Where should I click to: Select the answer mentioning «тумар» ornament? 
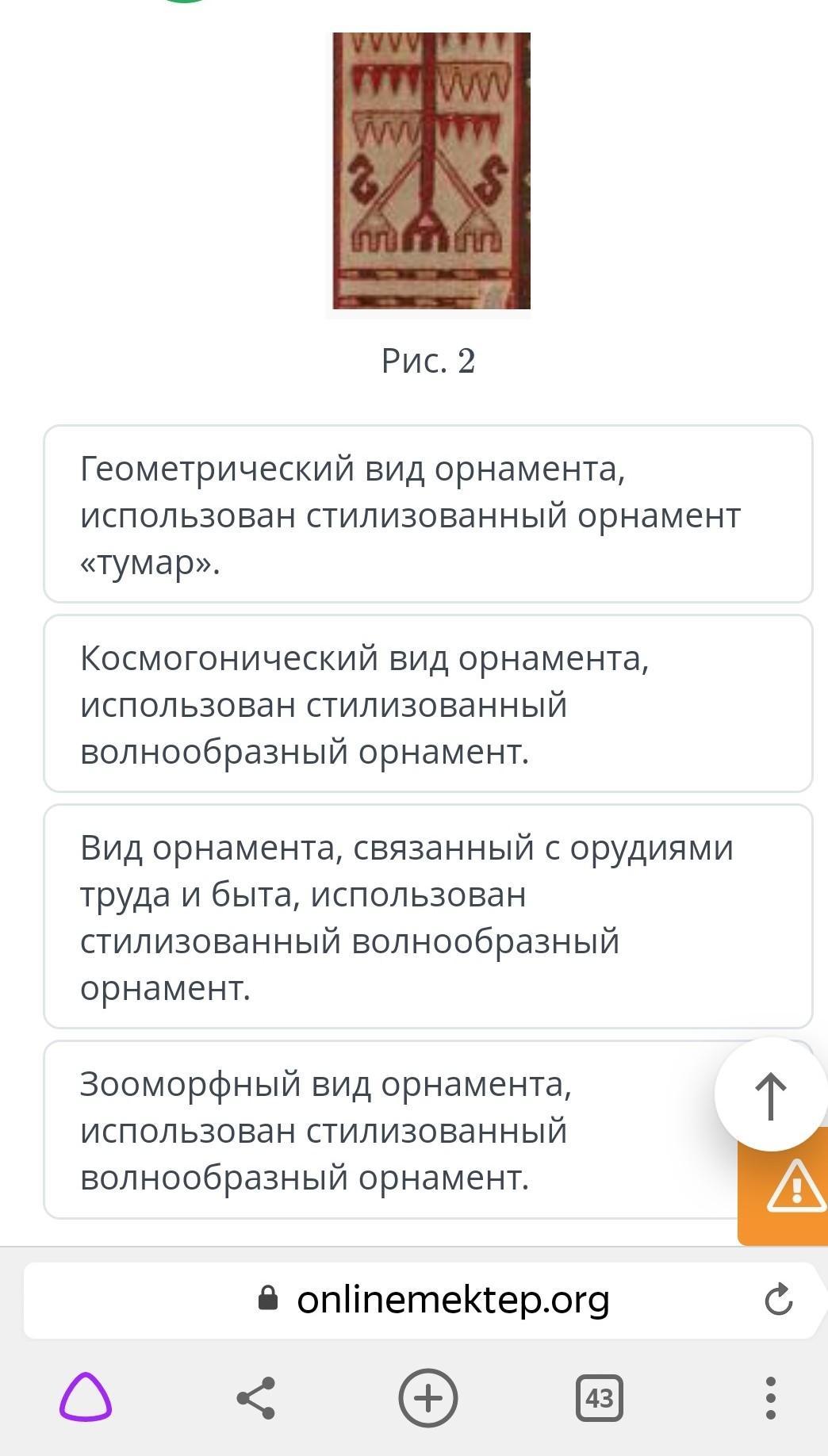point(428,514)
